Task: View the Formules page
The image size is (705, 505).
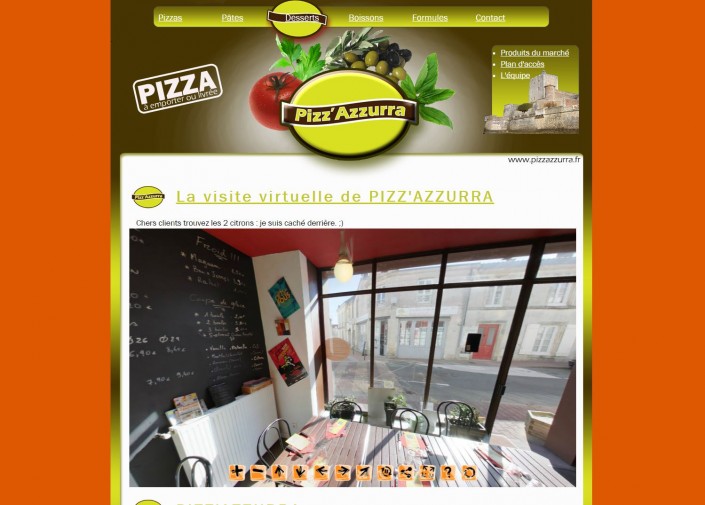Action: pos(429,18)
